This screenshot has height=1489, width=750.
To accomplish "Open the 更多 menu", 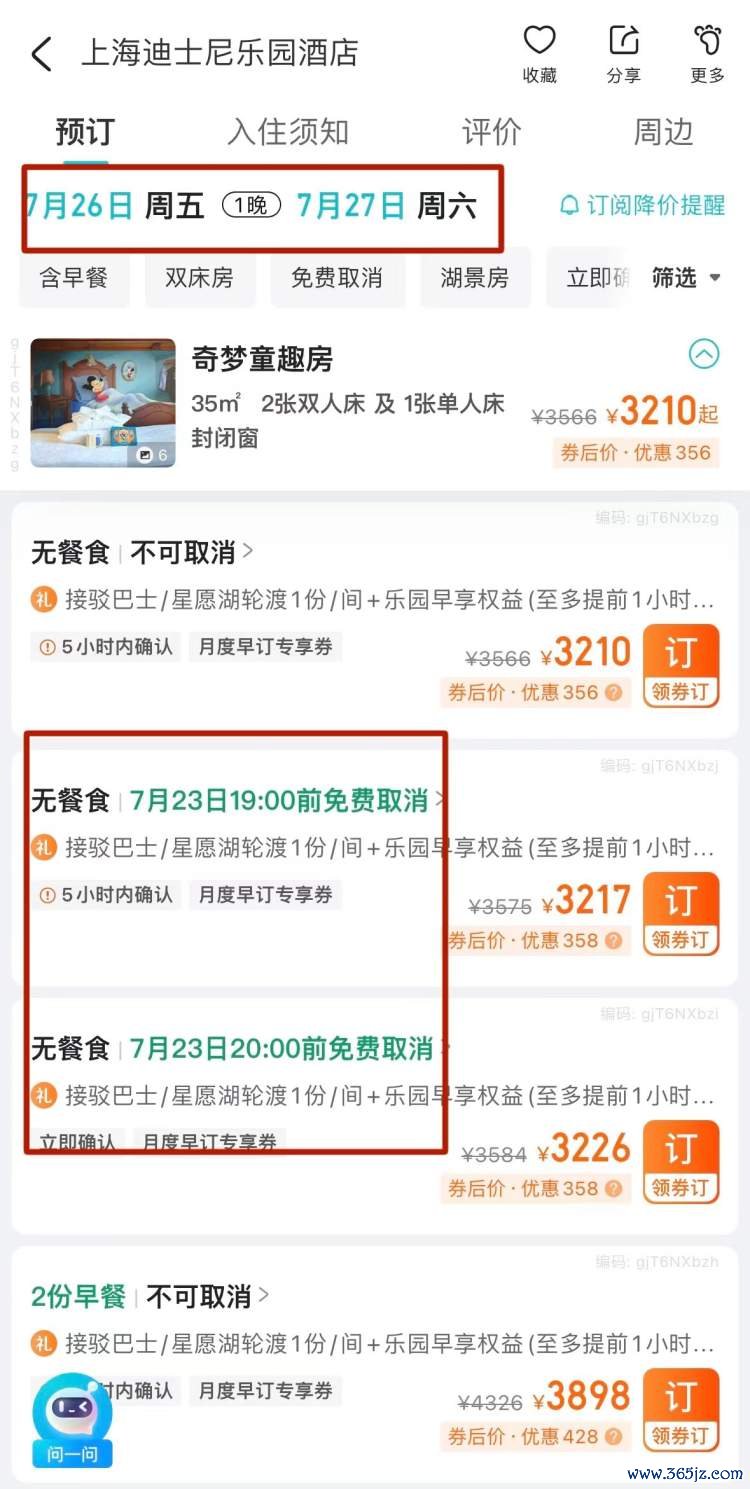I will [707, 54].
